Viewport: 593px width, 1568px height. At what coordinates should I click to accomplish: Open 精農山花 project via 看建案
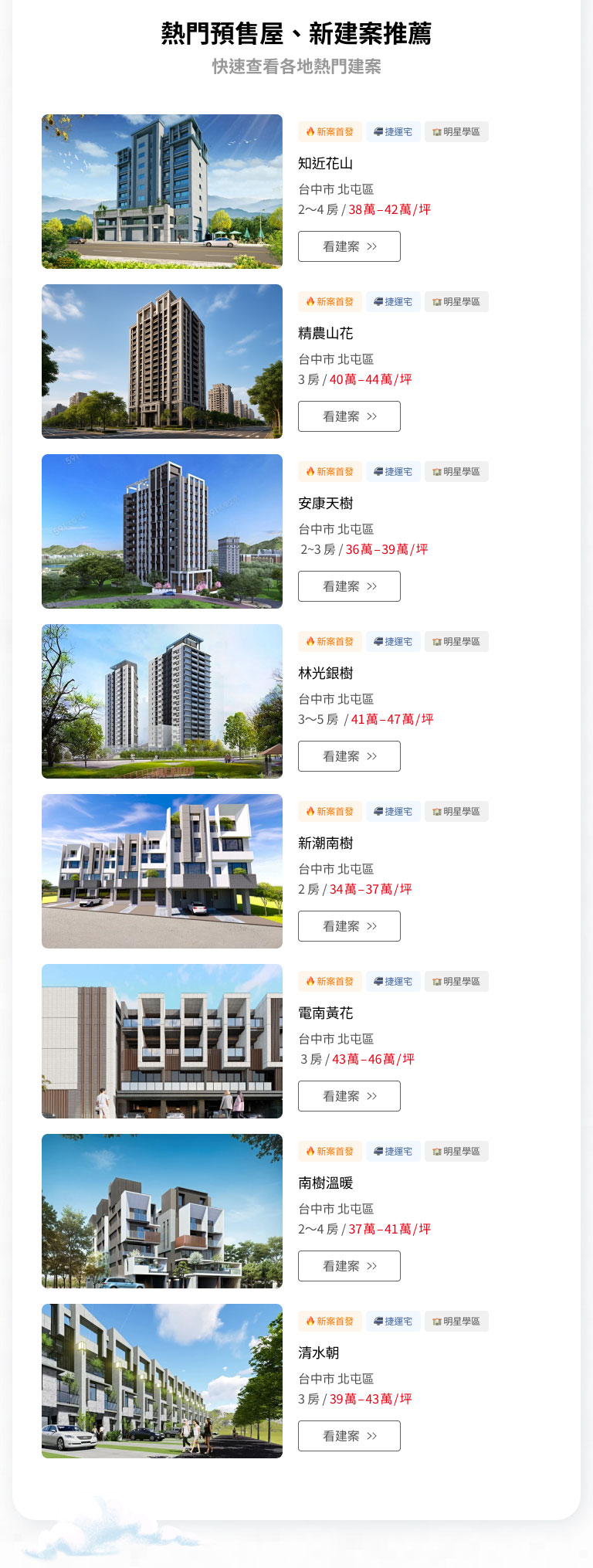point(349,416)
